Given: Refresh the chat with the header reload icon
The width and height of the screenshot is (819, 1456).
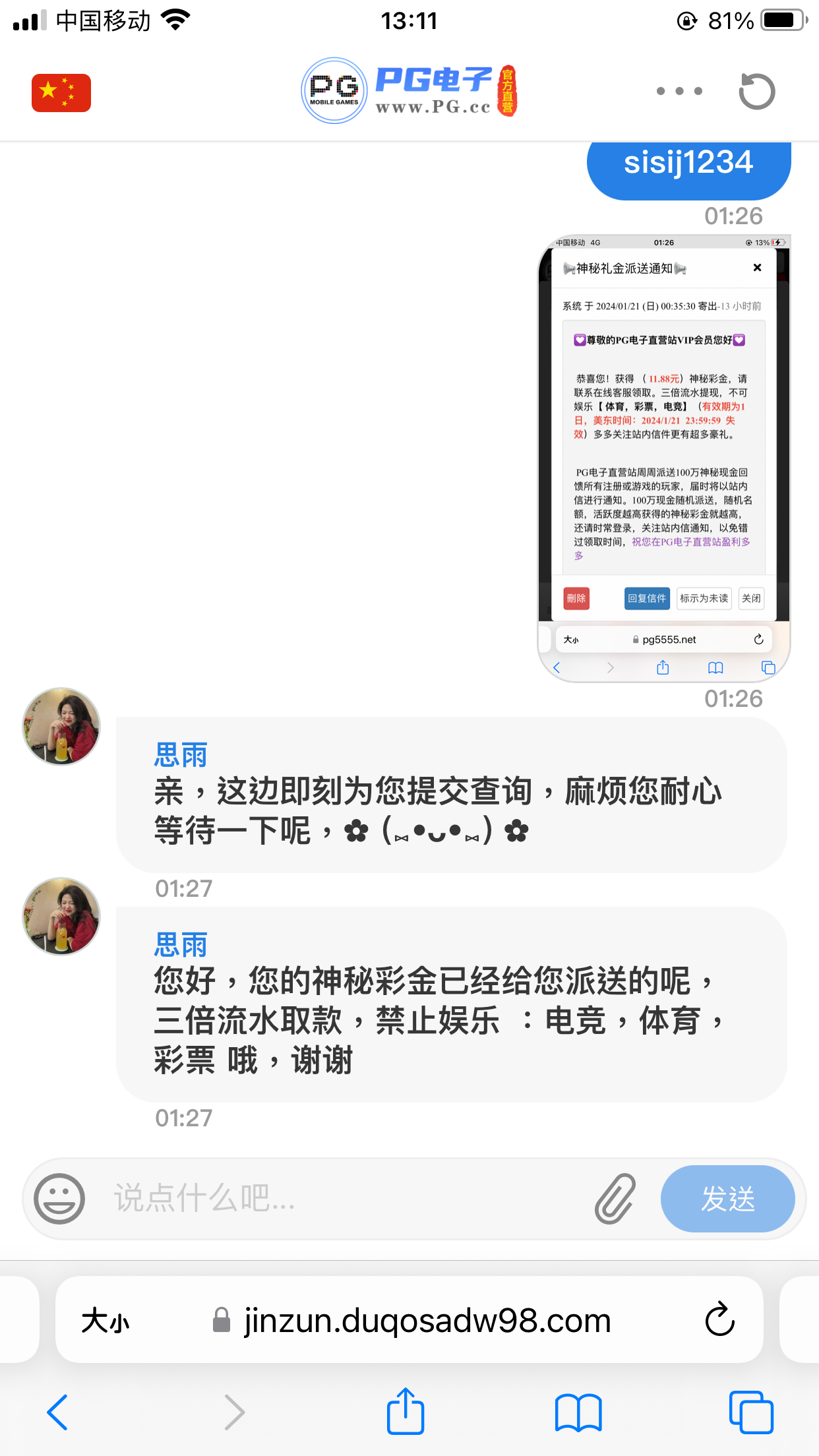Looking at the screenshot, I should point(756,92).
